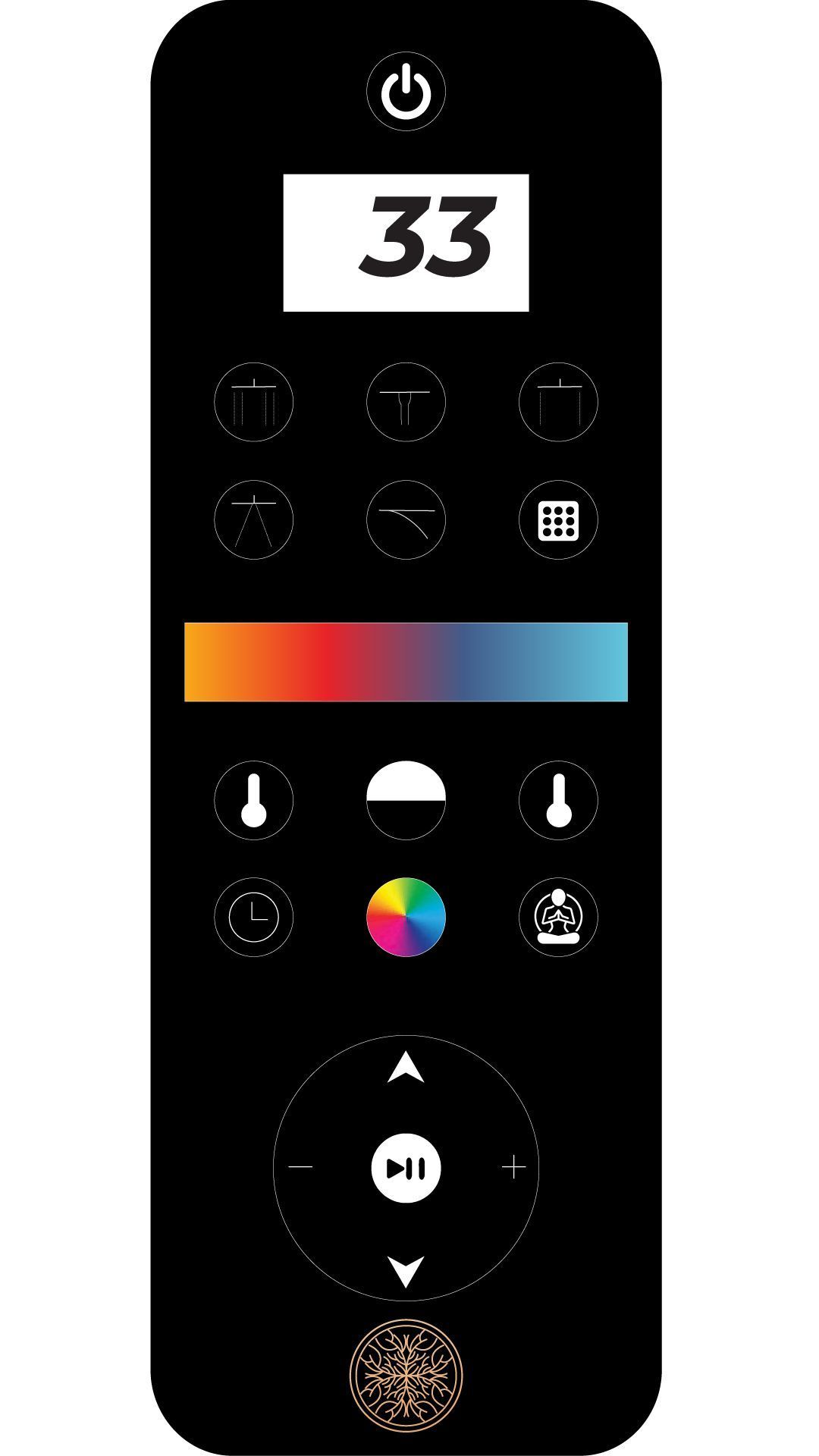The image size is (819, 1456).
Task: Open the clock timer button
Action: (x=254, y=918)
